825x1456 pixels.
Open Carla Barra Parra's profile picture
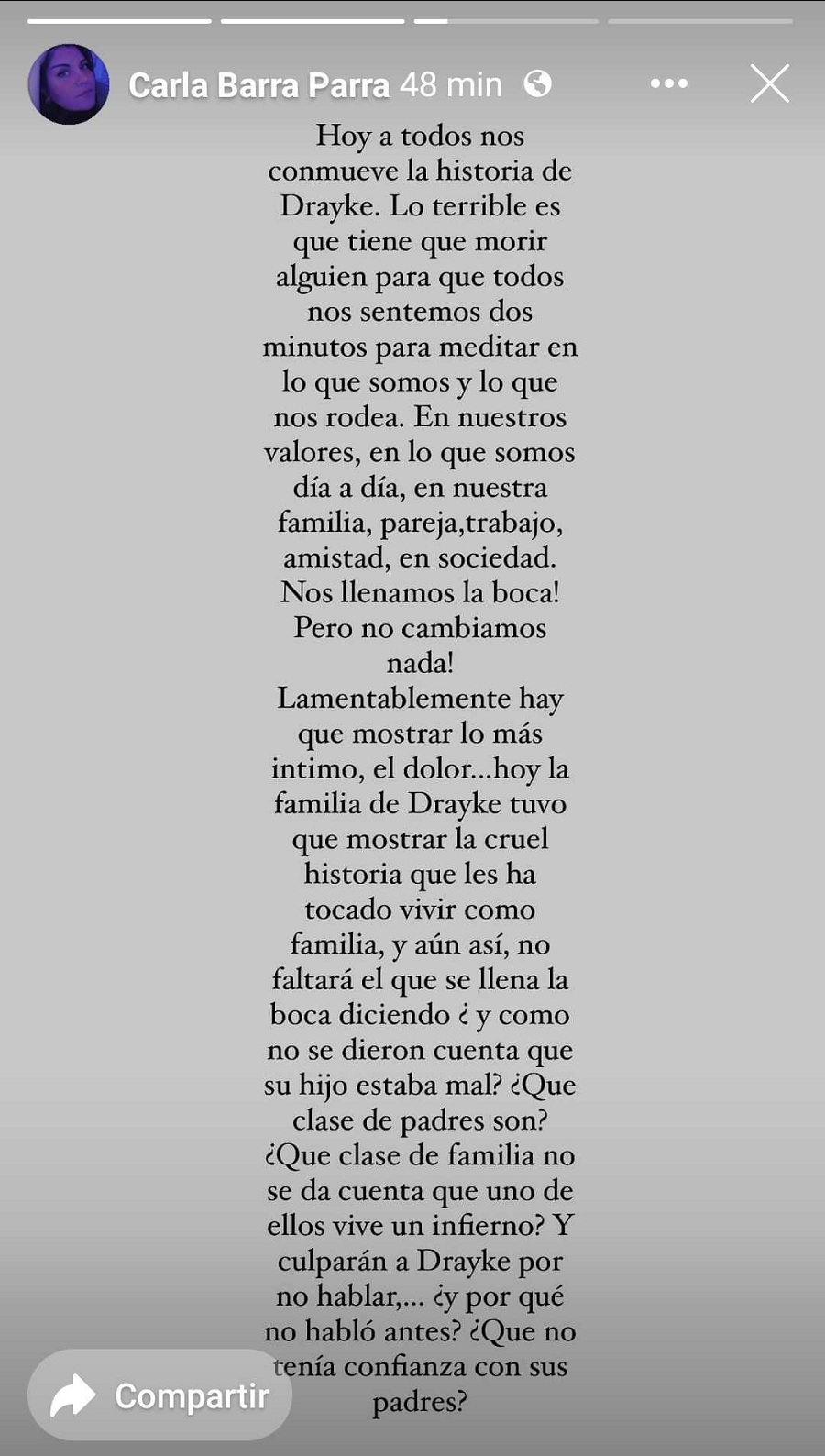(x=69, y=84)
